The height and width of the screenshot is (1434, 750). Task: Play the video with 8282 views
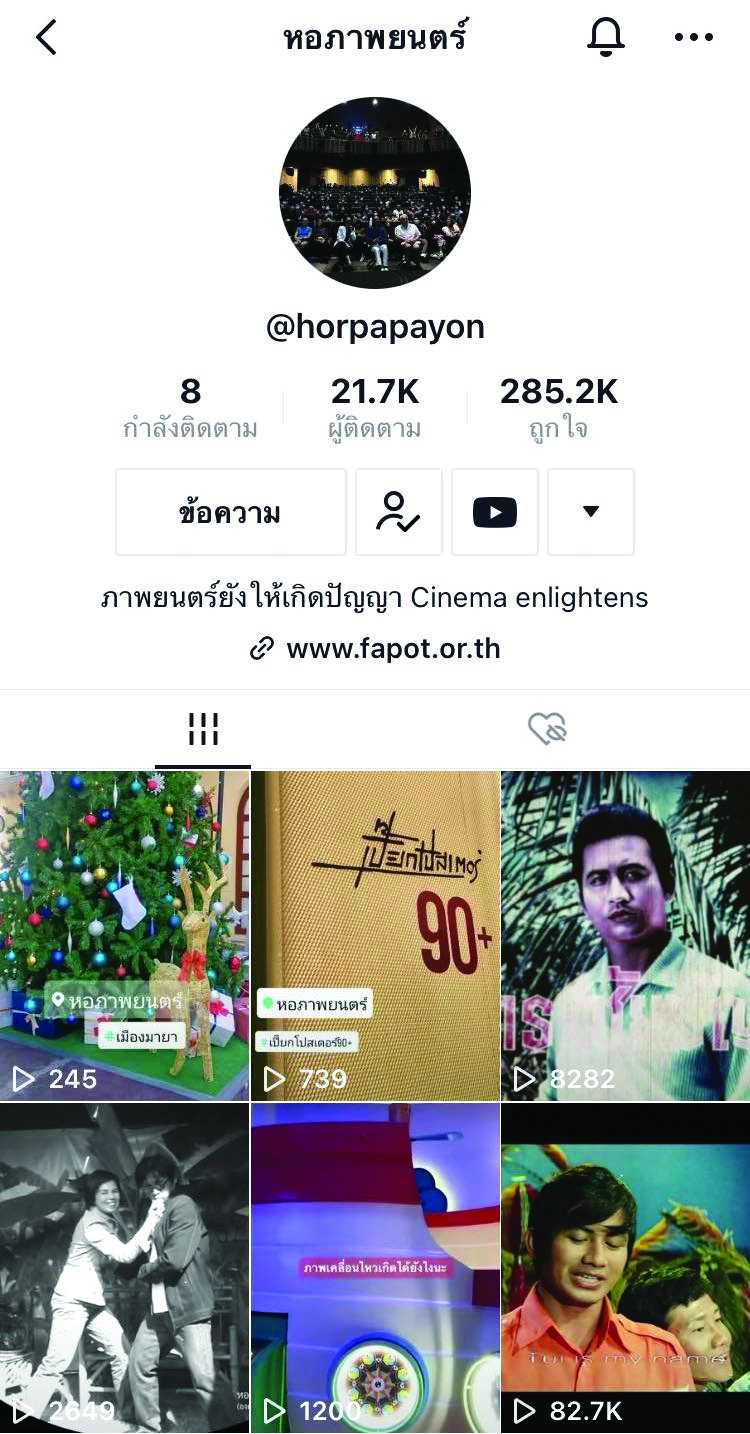pos(626,935)
